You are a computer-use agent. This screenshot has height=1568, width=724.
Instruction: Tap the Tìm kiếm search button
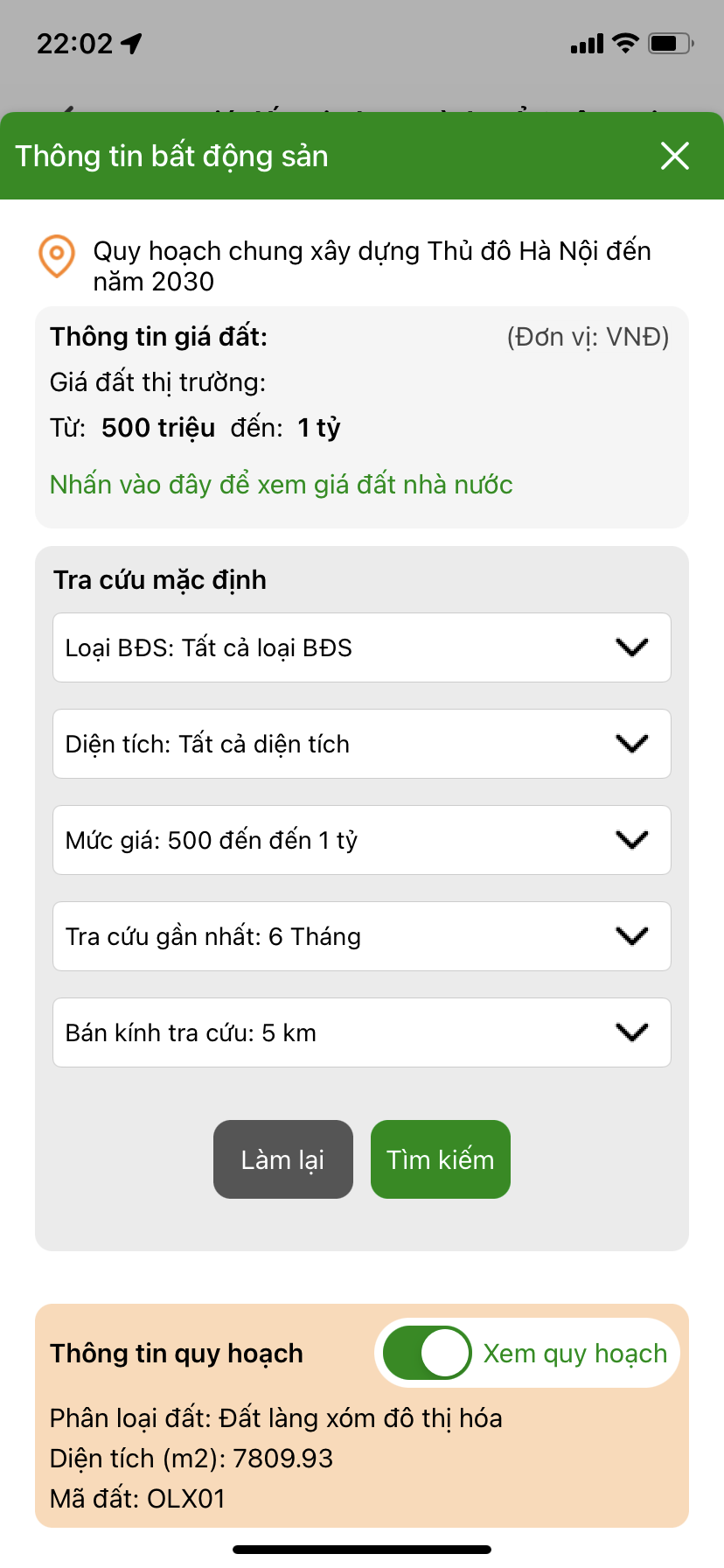440,1159
